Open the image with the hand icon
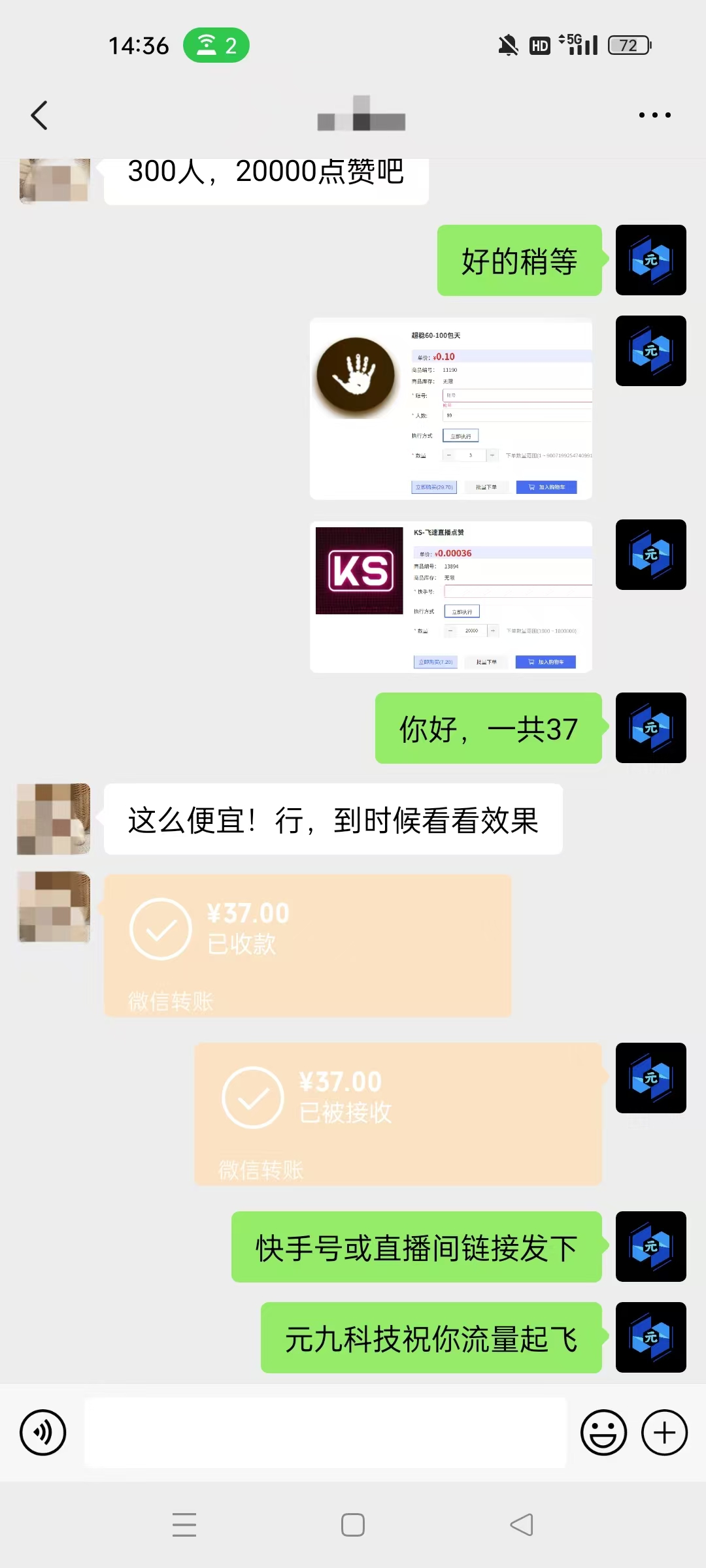The image size is (706, 1568). pyautogui.click(x=451, y=409)
